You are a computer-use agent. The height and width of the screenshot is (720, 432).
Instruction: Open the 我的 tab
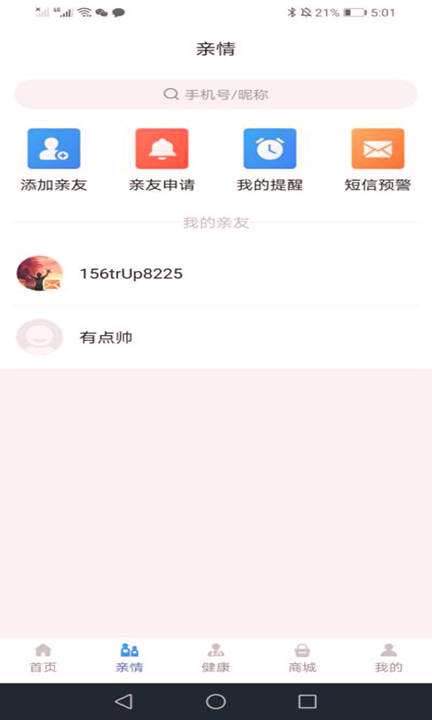pos(388,658)
